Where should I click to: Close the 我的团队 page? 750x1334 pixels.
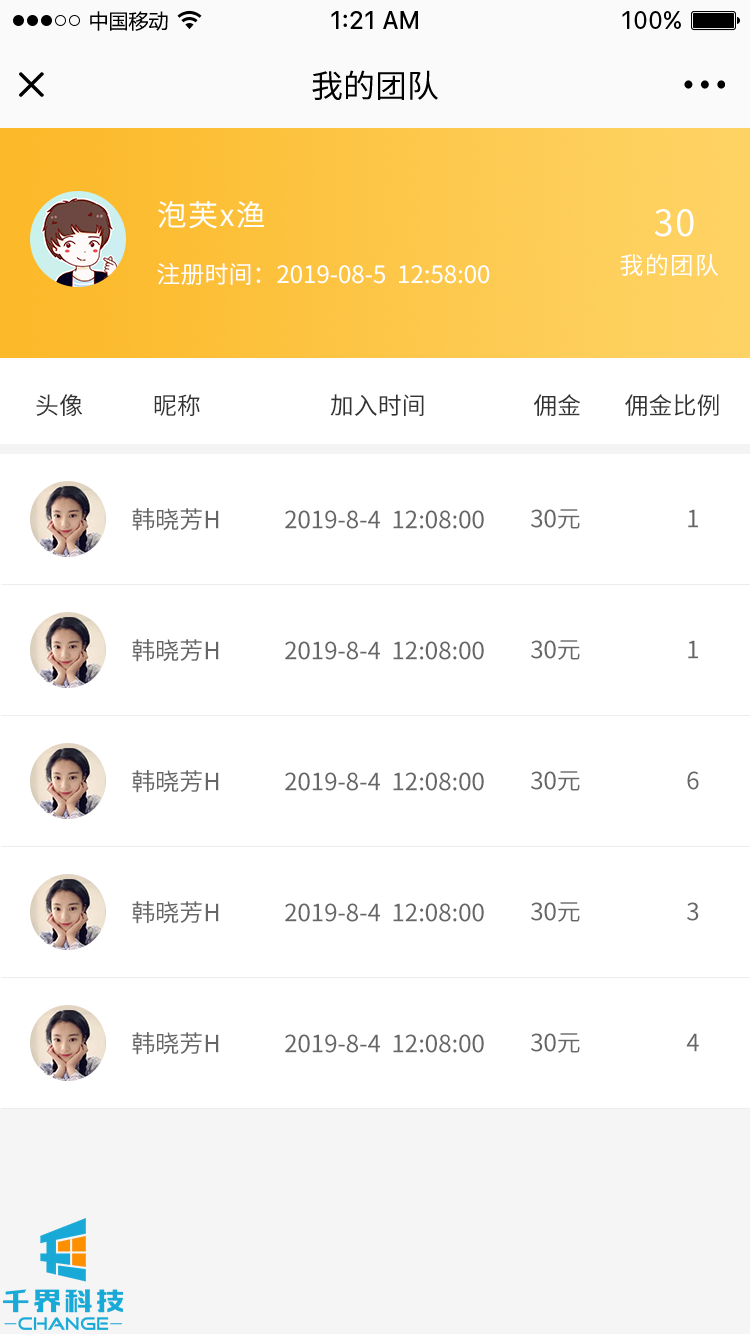[32, 85]
